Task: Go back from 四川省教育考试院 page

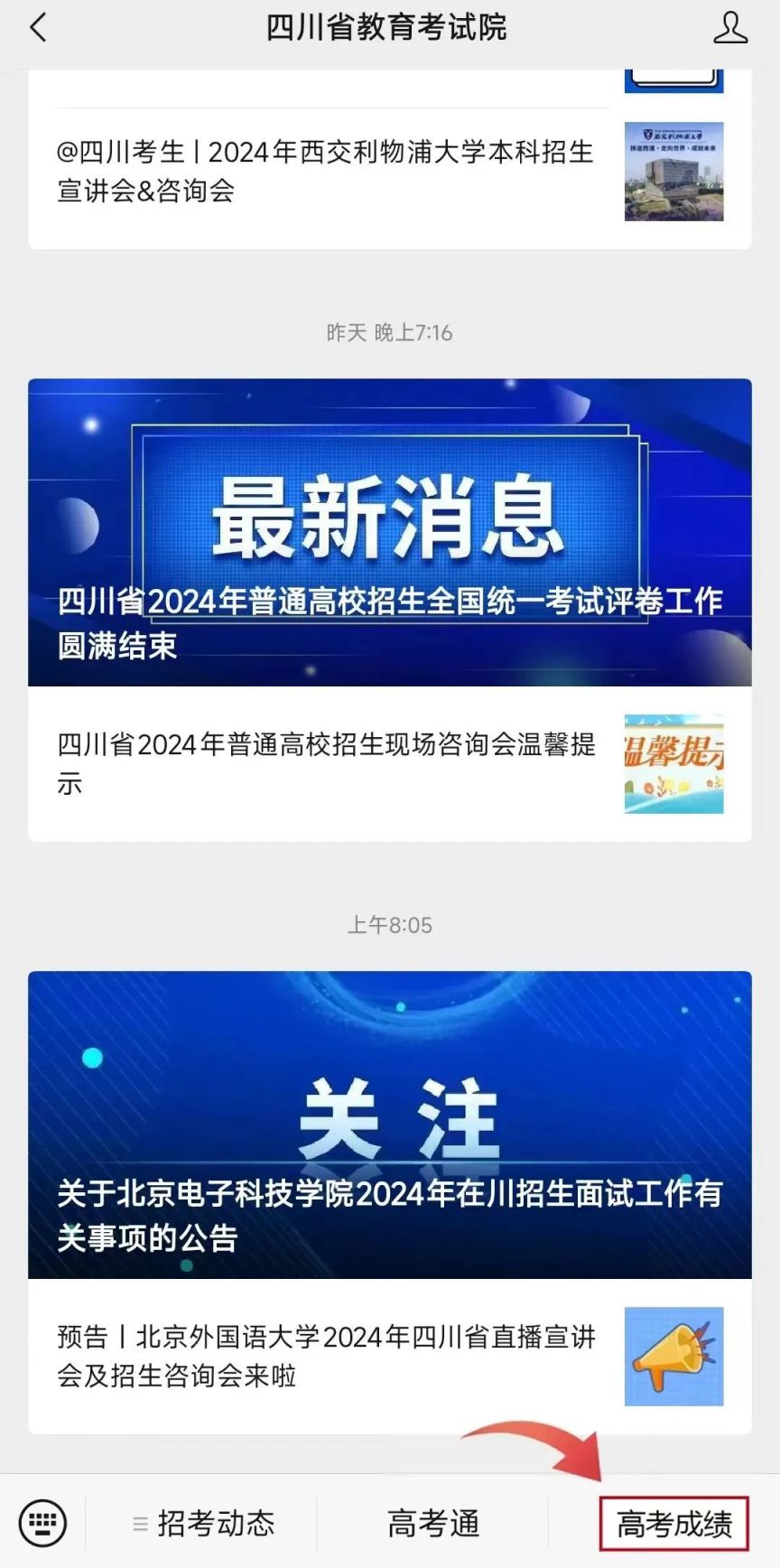Action: 38,28
